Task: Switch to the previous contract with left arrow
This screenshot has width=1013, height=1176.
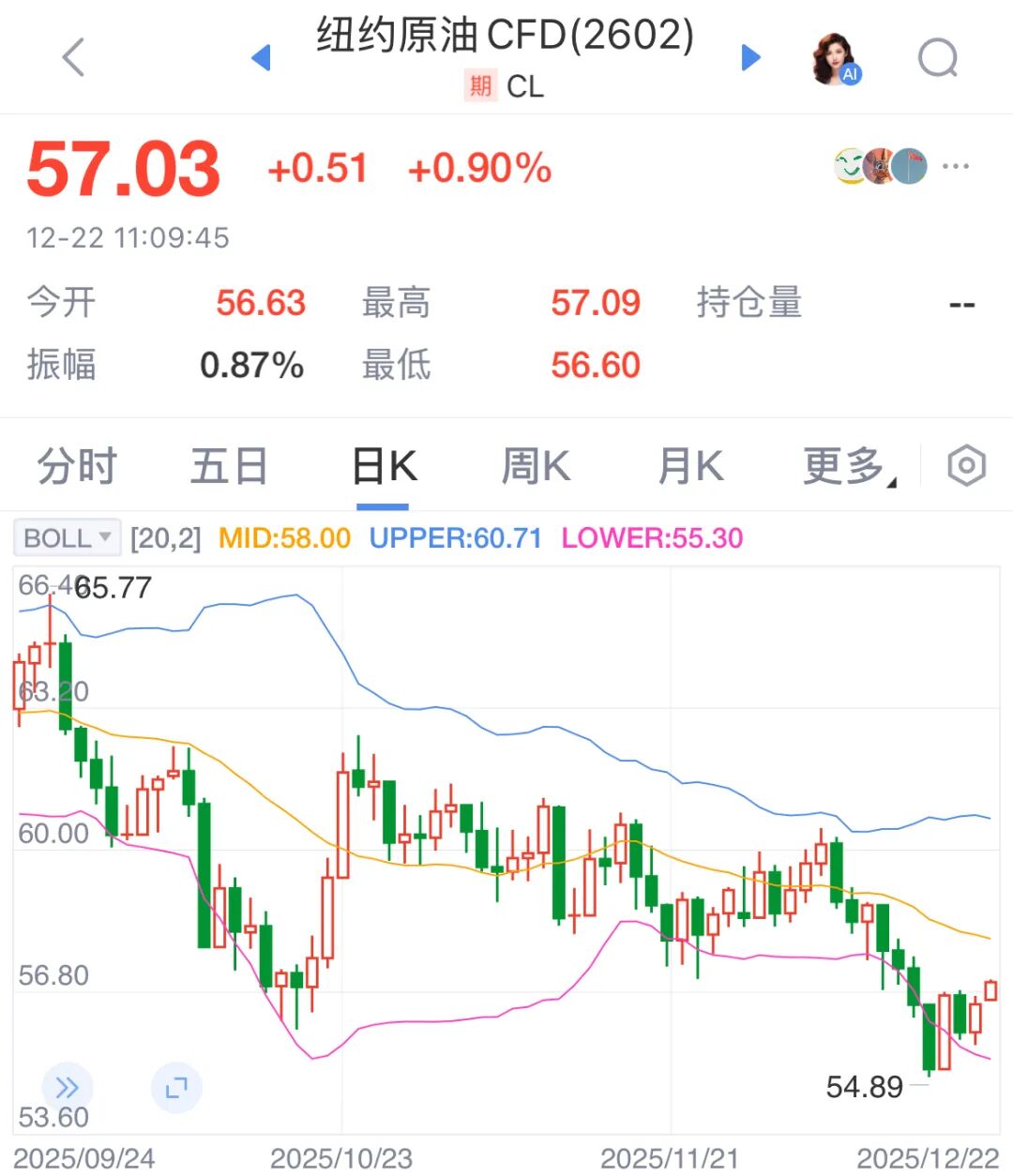Action: 262,57
